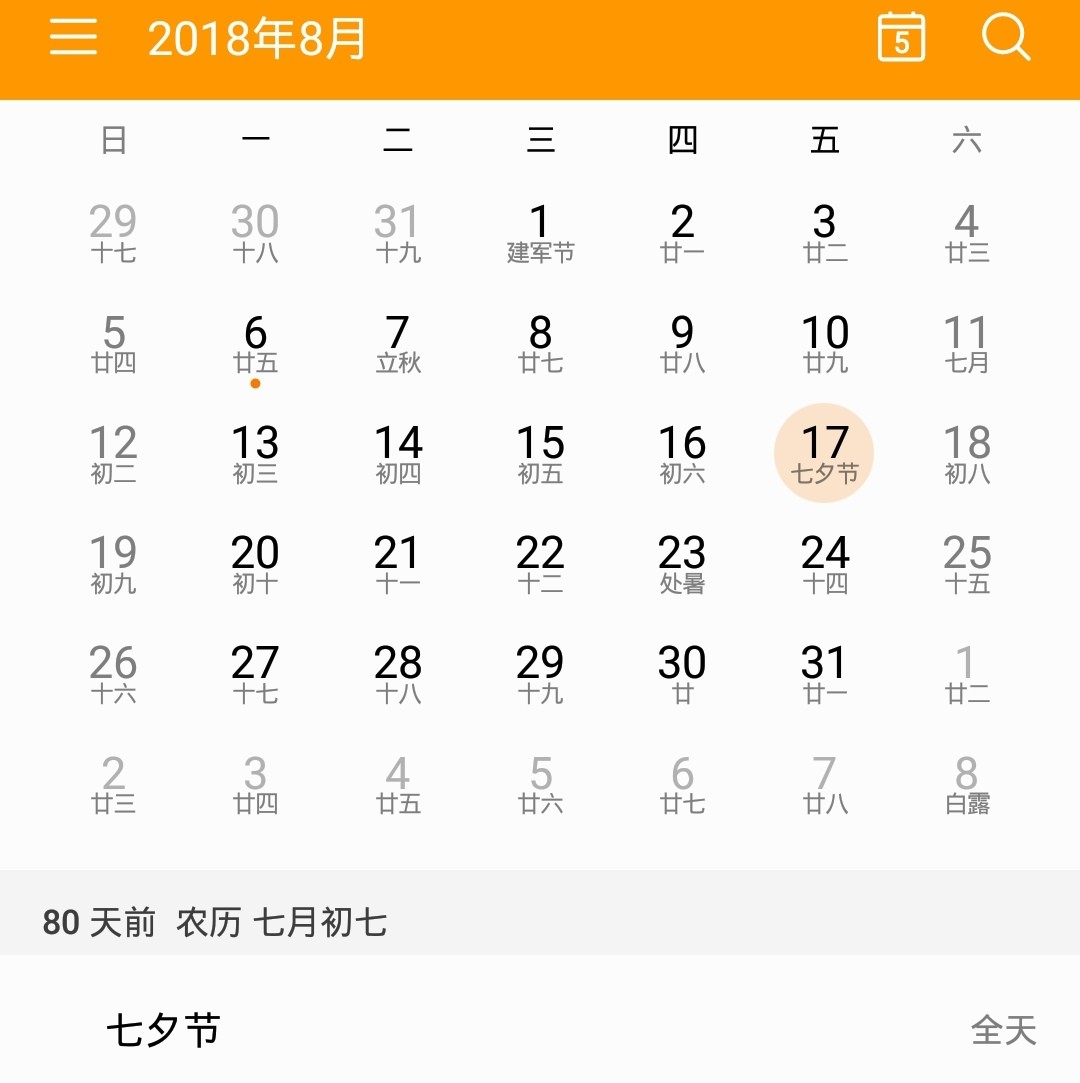Viewport: 1080px width, 1083px height.
Task: Open the 2018年8月 month picker
Action: click(257, 40)
